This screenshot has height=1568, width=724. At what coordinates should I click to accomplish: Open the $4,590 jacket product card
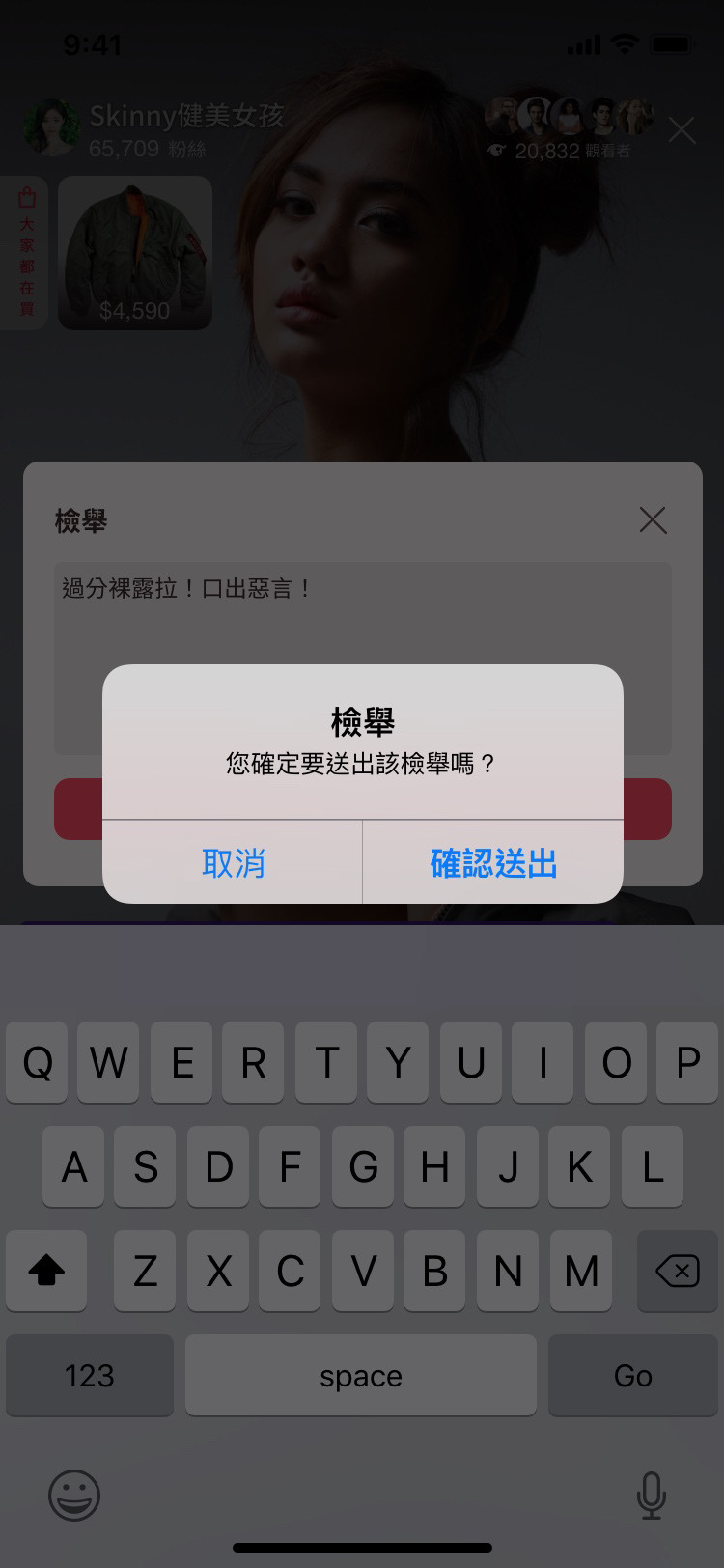(135, 253)
